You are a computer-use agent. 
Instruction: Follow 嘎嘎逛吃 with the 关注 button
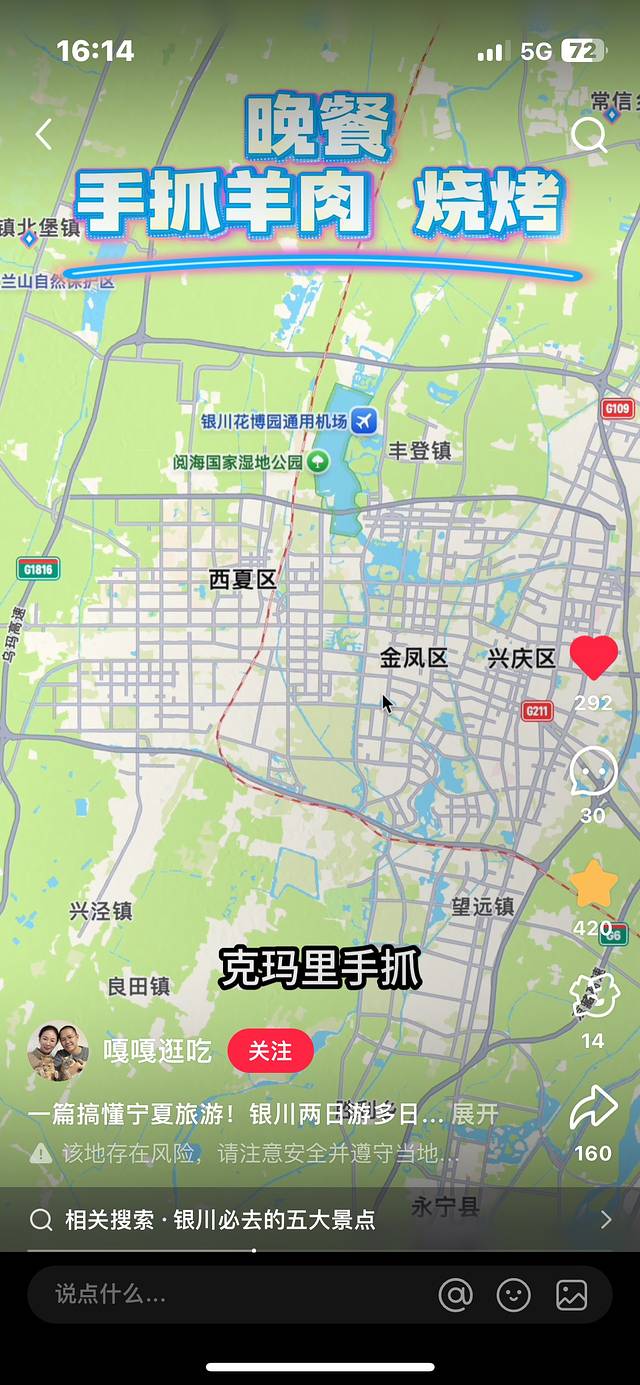(x=270, y=1051)
